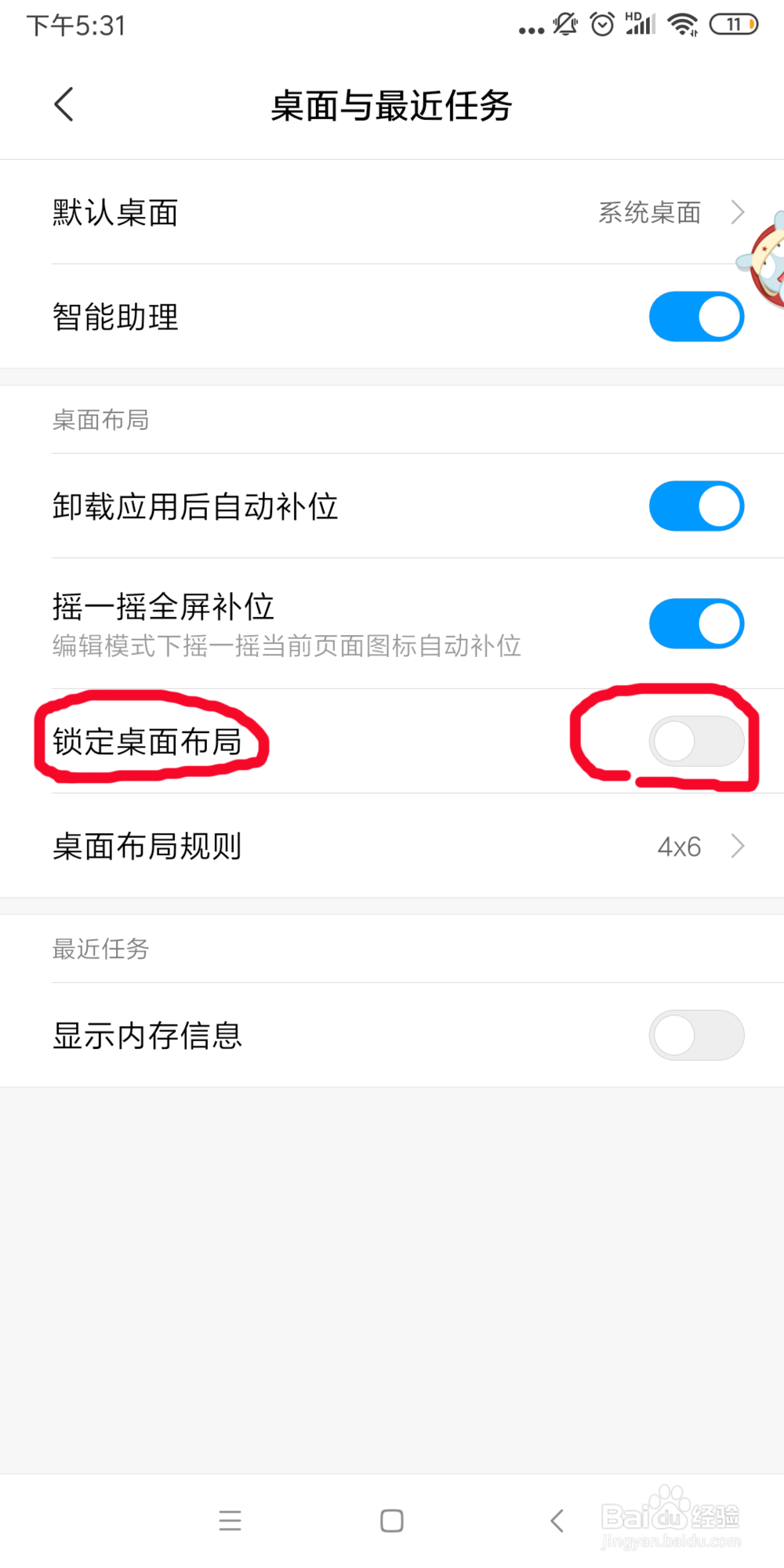Select the 桌面布局 section header
This screenshot has width=784, height=1568.
click(x=100, y=420)
